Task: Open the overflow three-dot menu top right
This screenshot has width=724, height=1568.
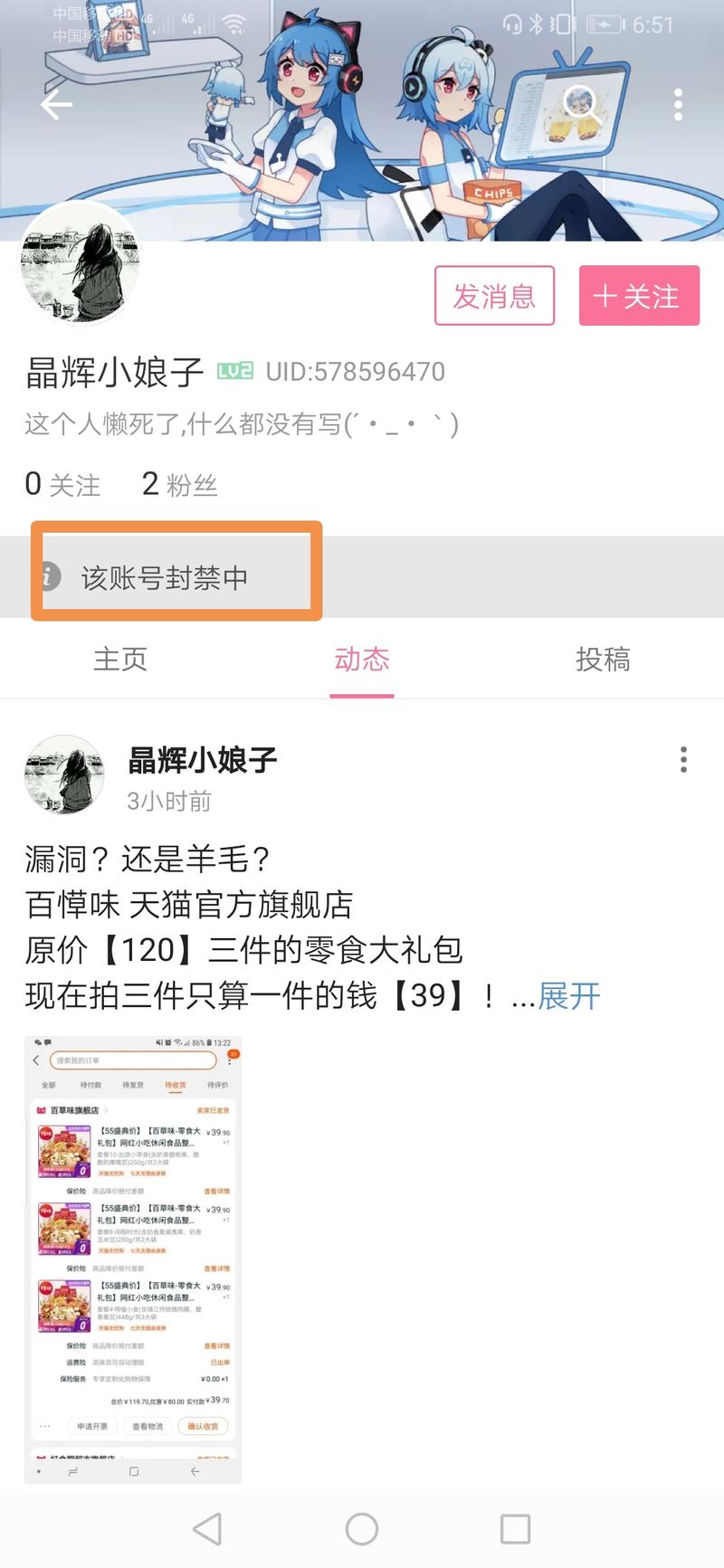Action: (677, 104)
